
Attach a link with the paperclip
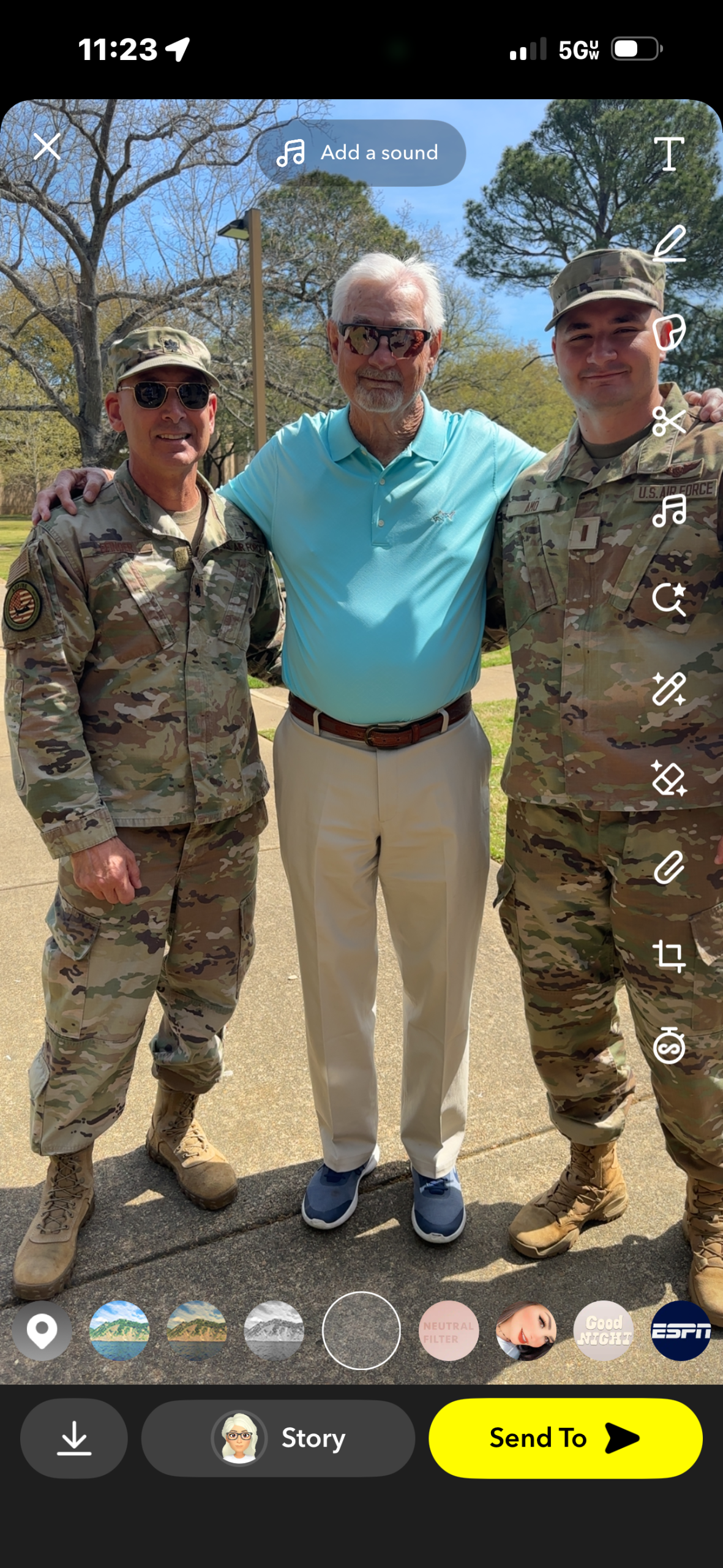coord(669,867)
